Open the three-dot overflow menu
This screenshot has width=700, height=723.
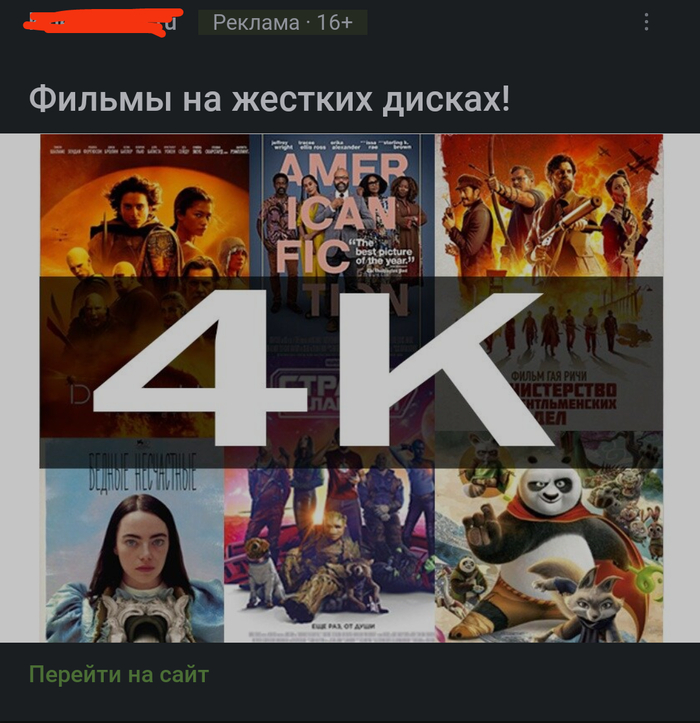tap(646, 23)
